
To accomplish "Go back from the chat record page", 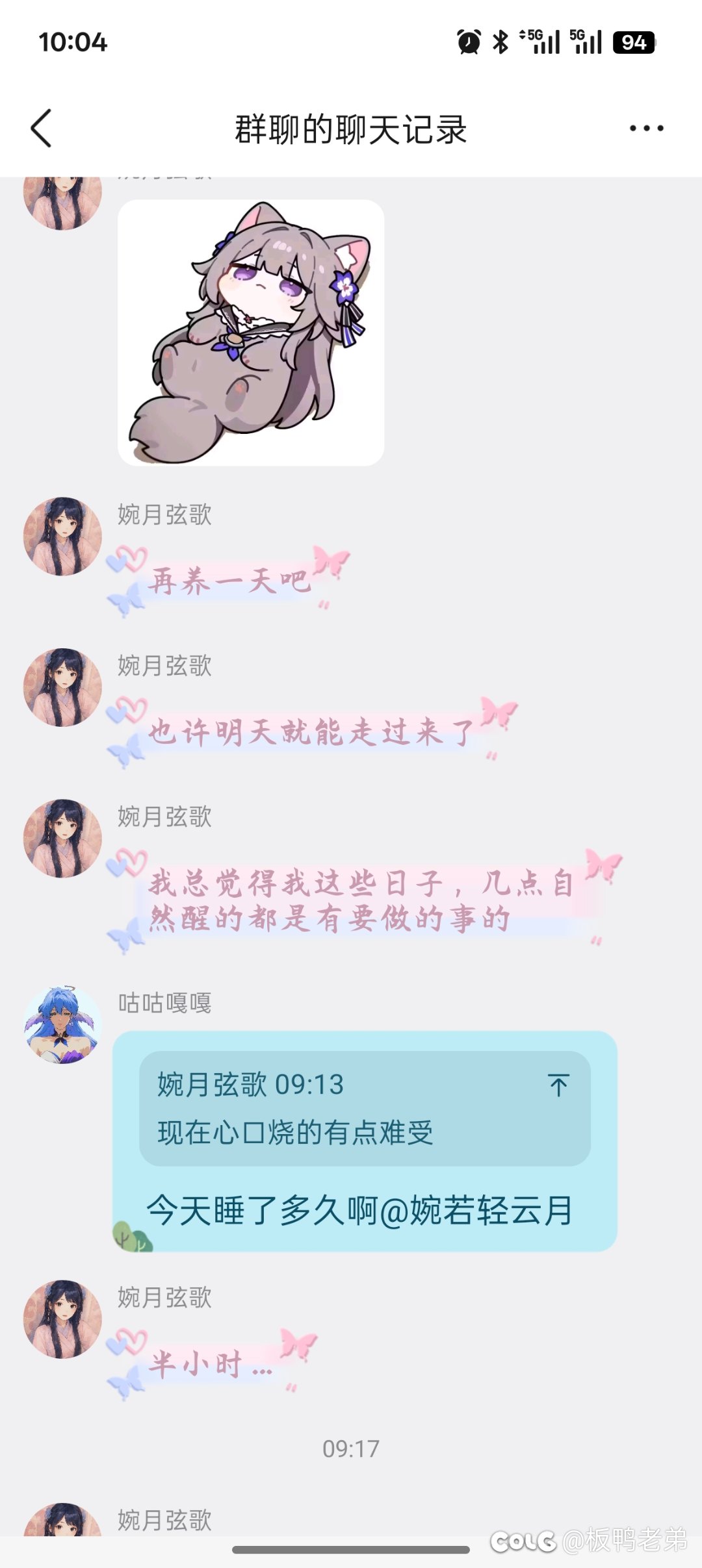I will (42, 128).
